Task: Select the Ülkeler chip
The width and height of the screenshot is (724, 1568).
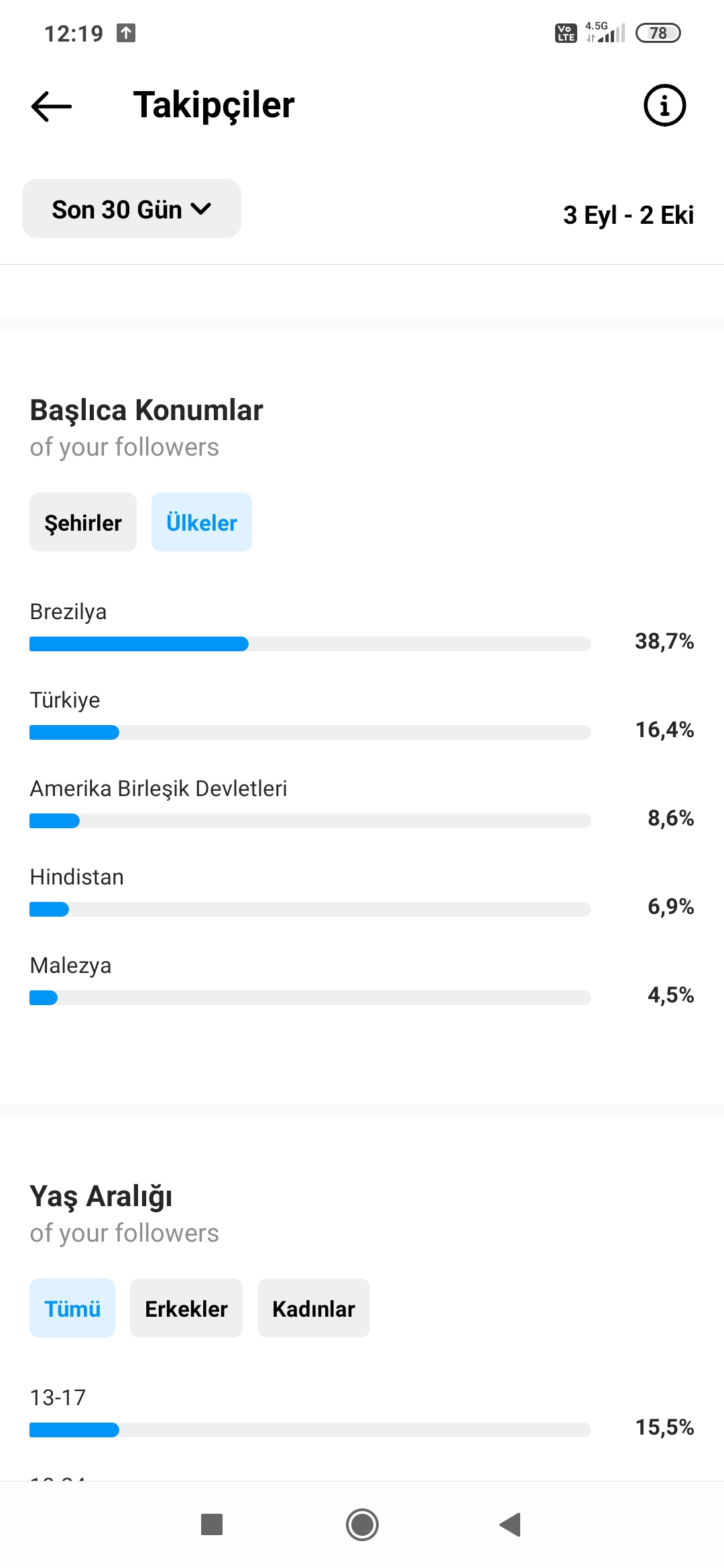Action: coord(202,522)
